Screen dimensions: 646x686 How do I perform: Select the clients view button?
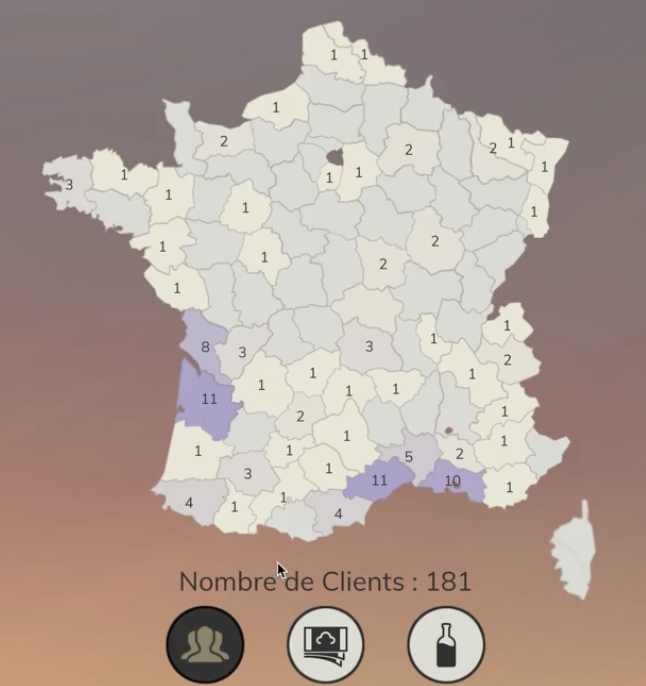(205, 645)
